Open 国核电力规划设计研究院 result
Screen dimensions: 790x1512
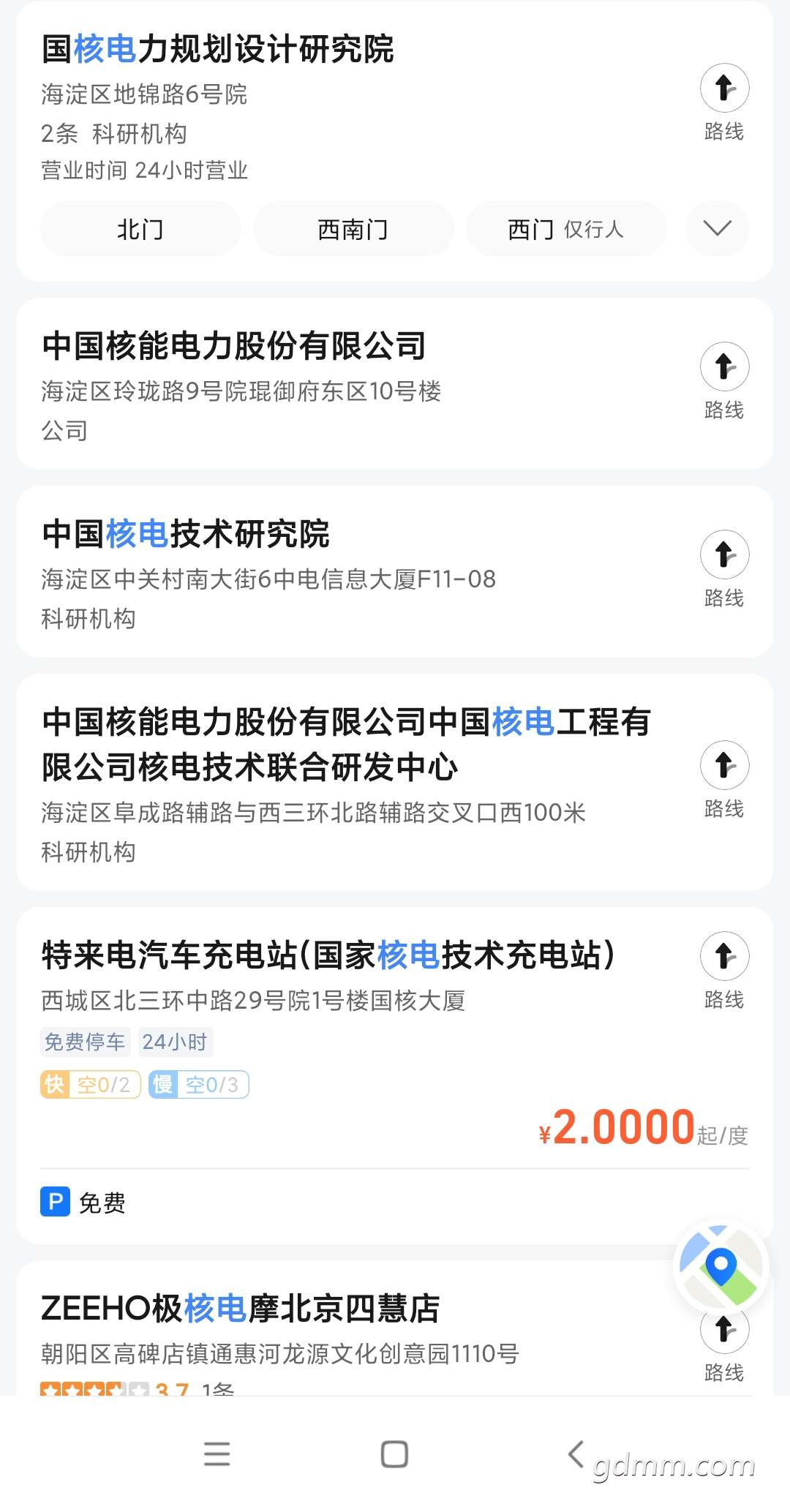point(218,50)
